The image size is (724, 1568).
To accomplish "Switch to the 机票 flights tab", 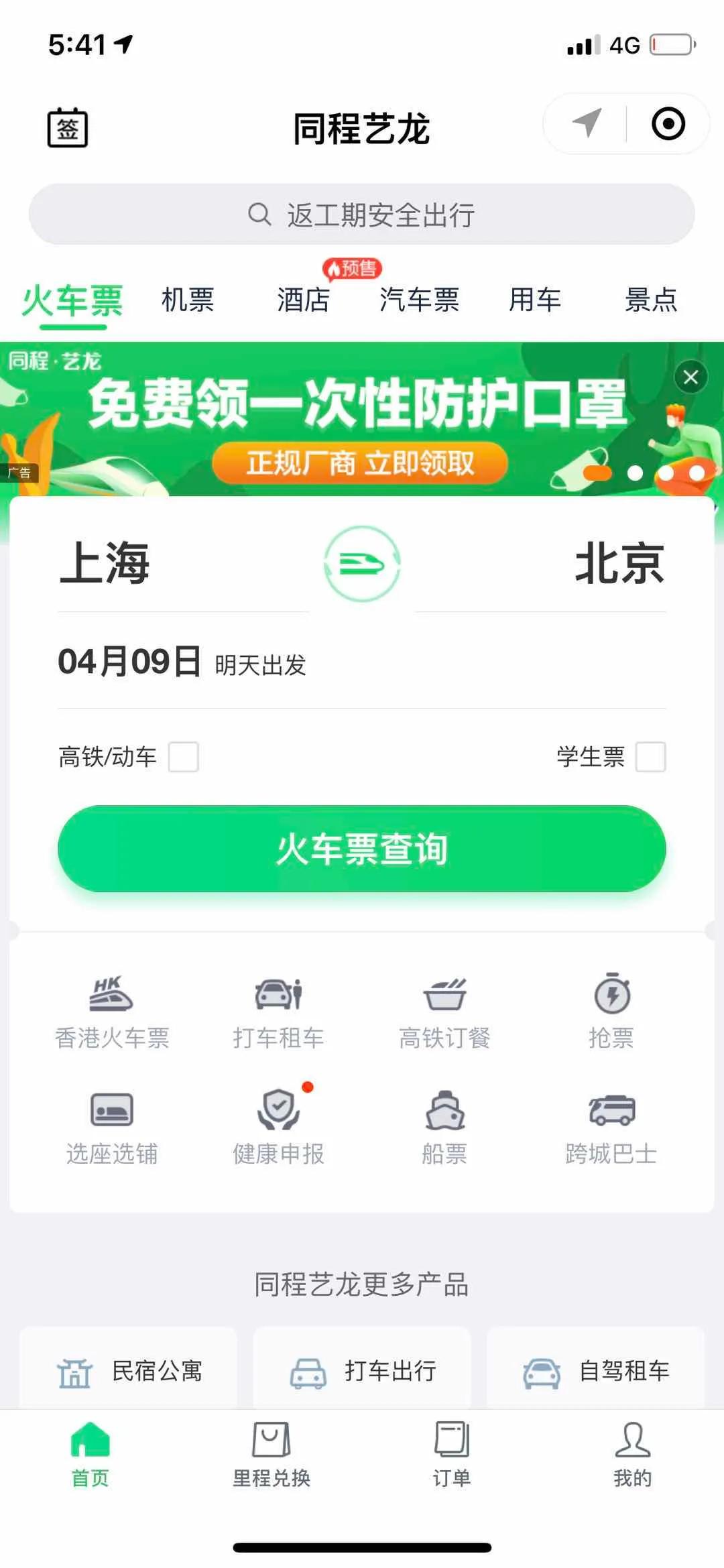I will click(188, 301).
